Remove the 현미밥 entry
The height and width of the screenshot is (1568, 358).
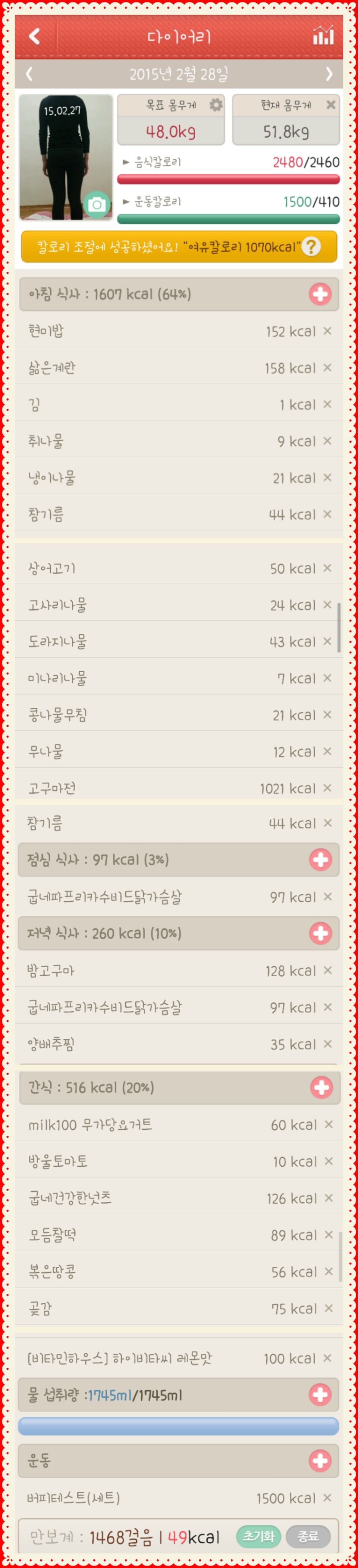(328, 331)
